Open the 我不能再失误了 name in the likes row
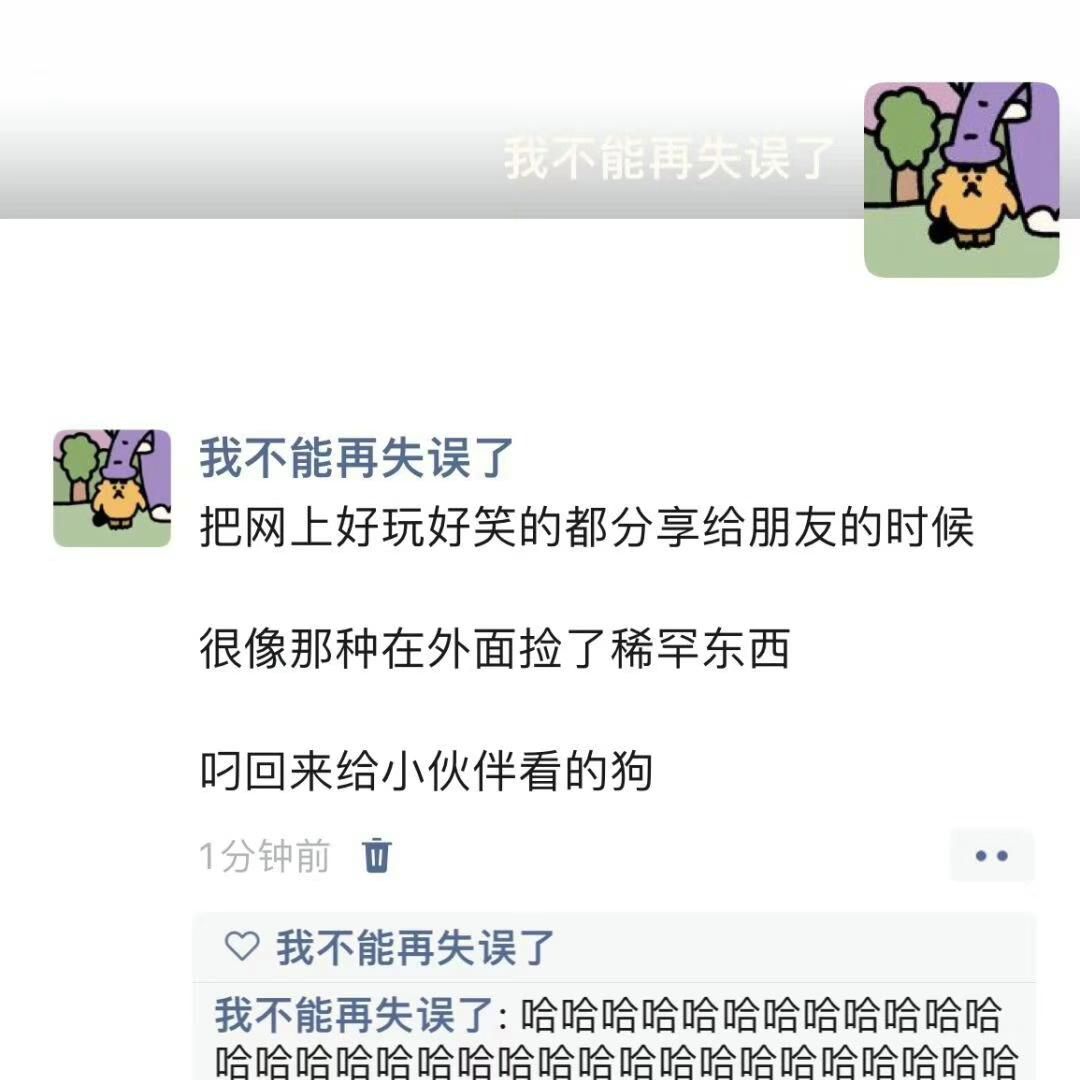Image resolution: width=1080 pixels, height=1080 pixels. pos(415,947)
